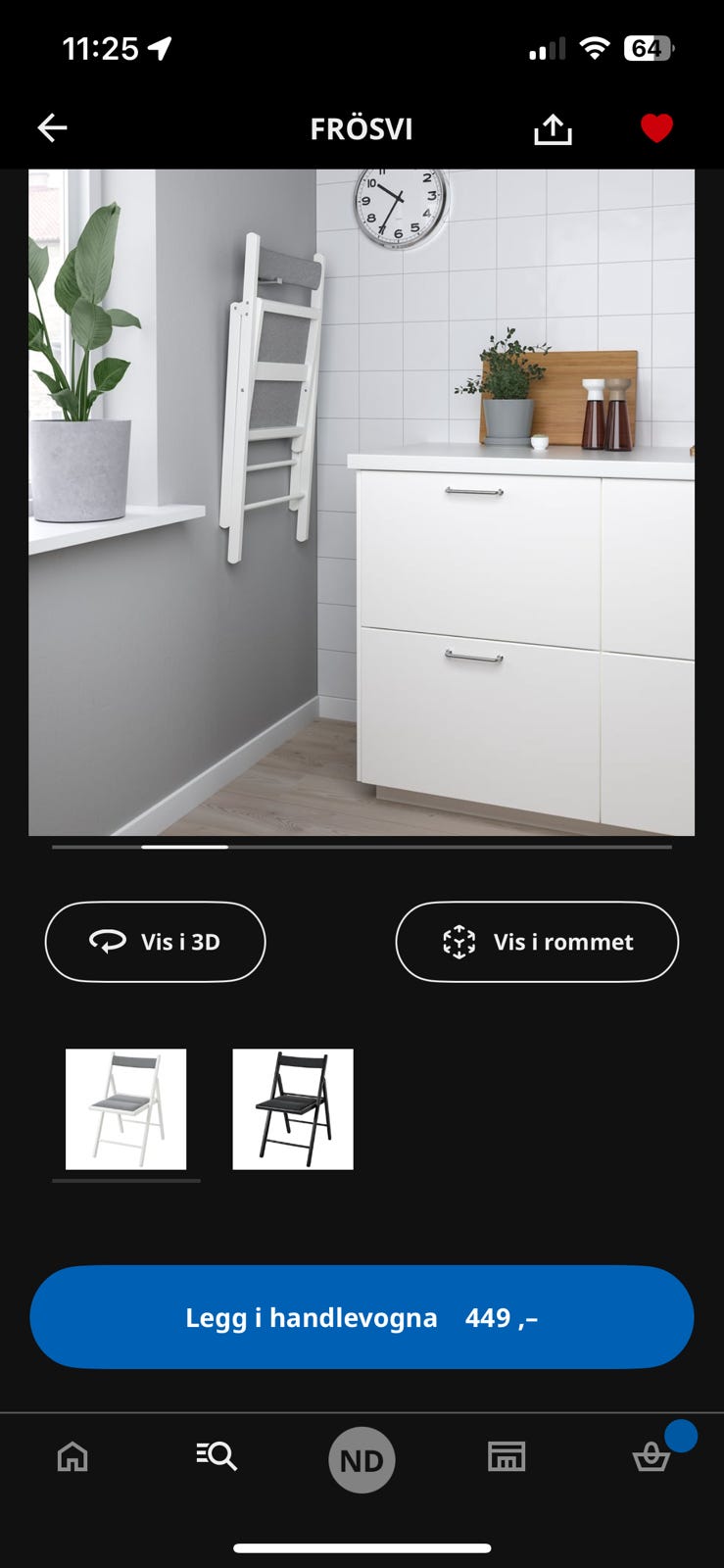724x1568 pixels.
Task: Go to home via the house icon
Action: pos(72,1457)
